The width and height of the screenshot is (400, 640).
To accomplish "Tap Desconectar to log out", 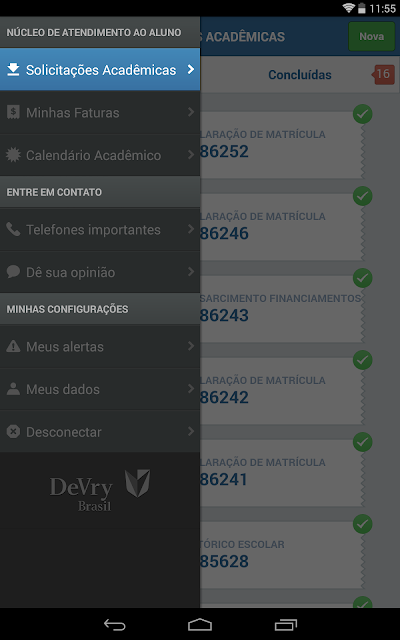I will click(100, 431).
